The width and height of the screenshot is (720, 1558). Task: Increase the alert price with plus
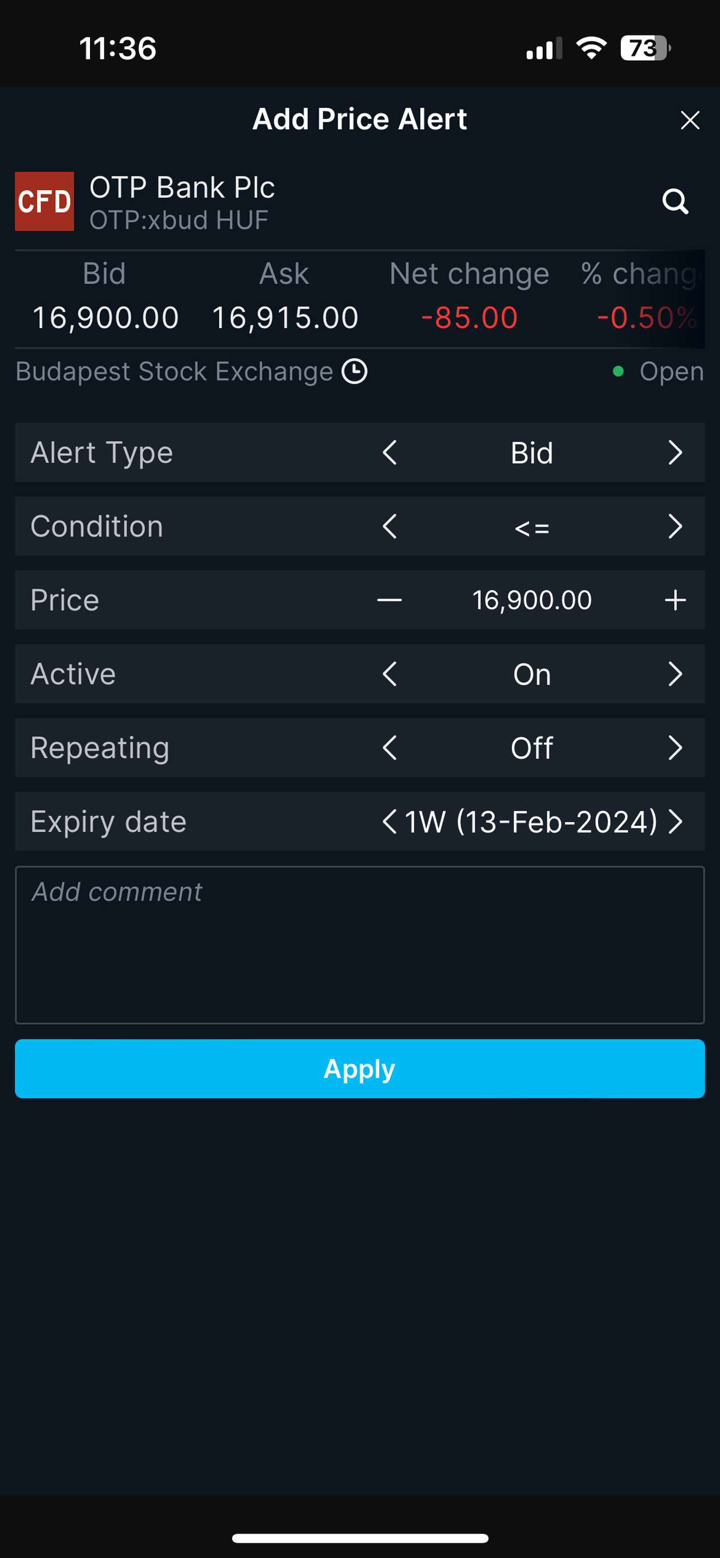click(675, 600)
